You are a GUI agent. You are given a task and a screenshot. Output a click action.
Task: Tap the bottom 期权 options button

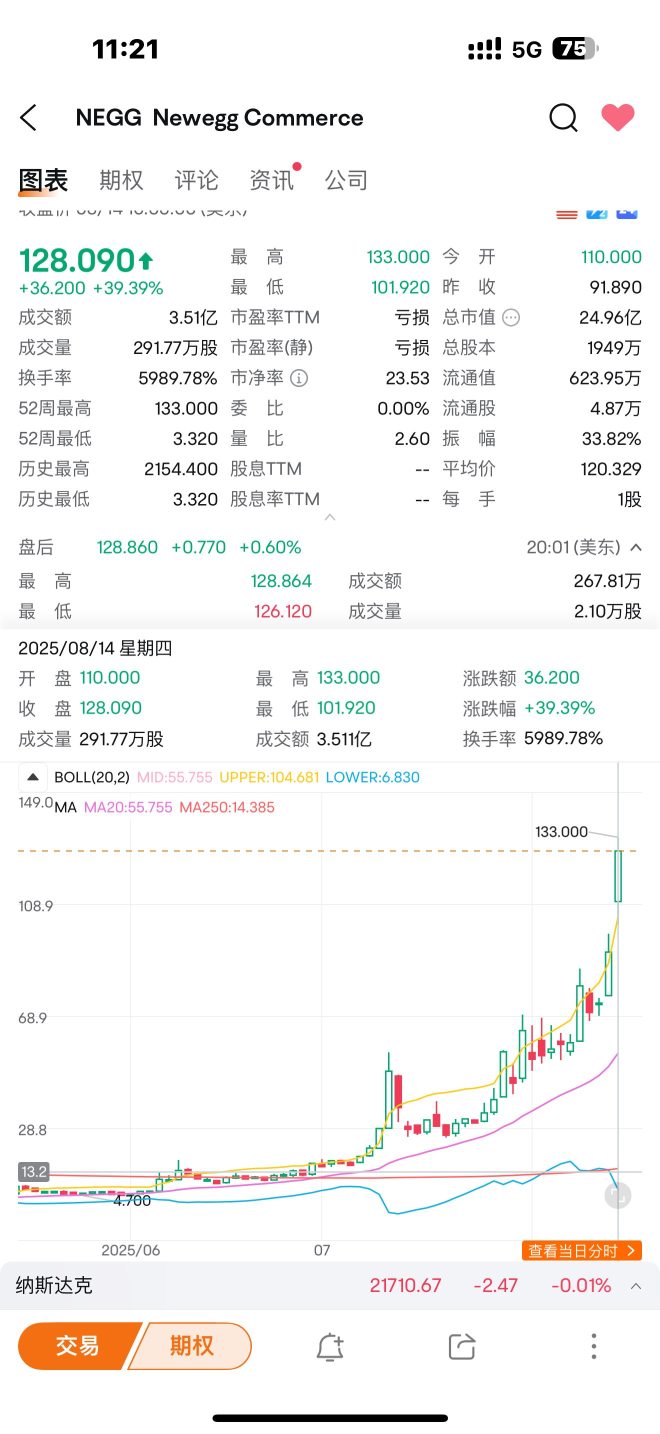pos(191,1346)
